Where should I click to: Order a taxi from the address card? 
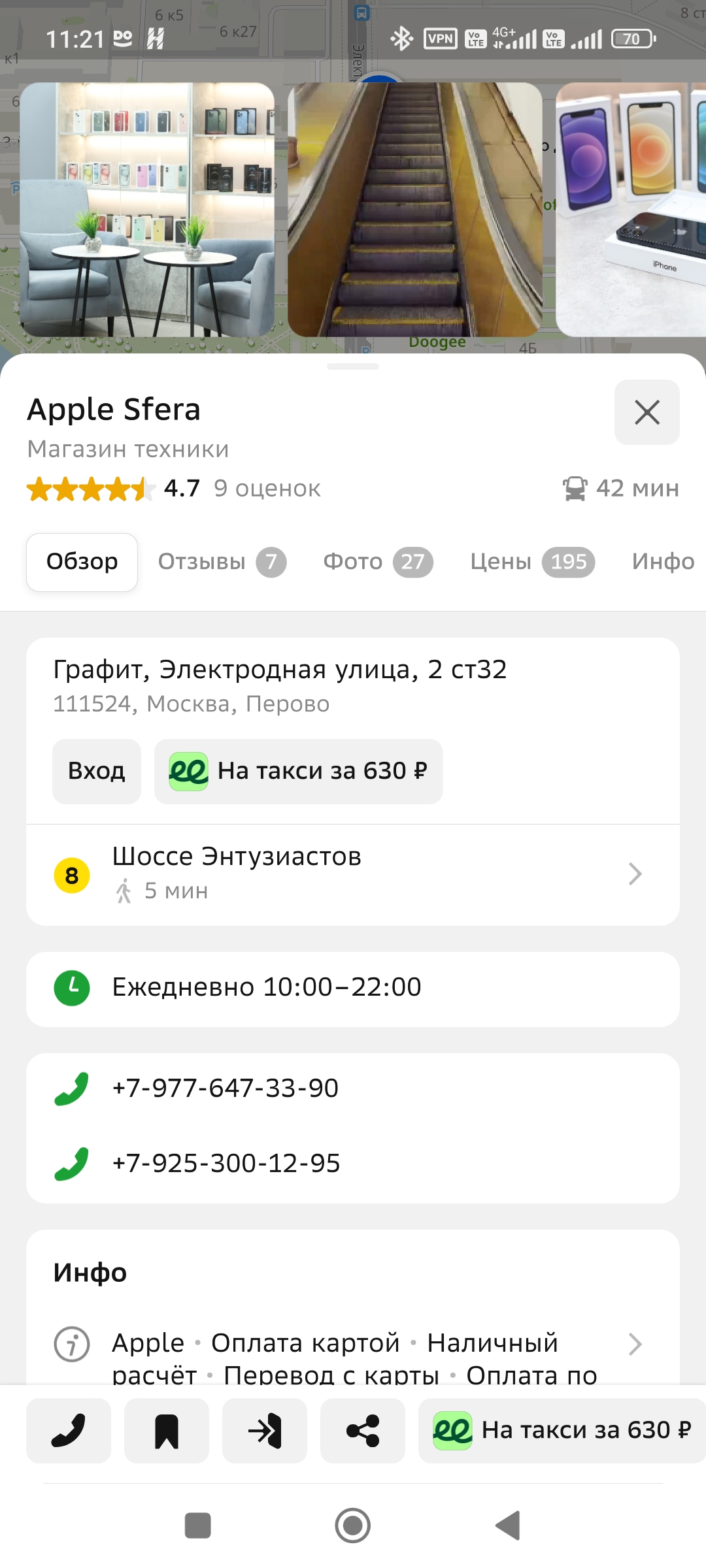[299, 771]
